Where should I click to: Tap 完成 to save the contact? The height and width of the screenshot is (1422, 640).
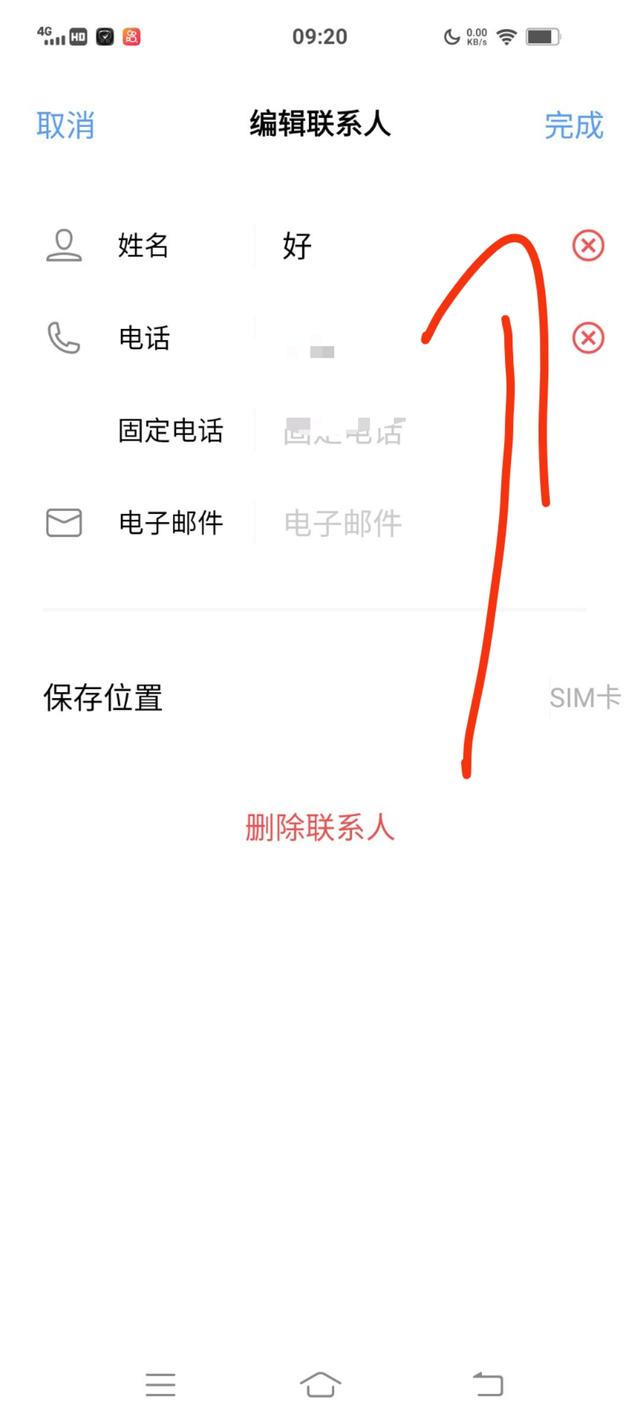(573, 125)
